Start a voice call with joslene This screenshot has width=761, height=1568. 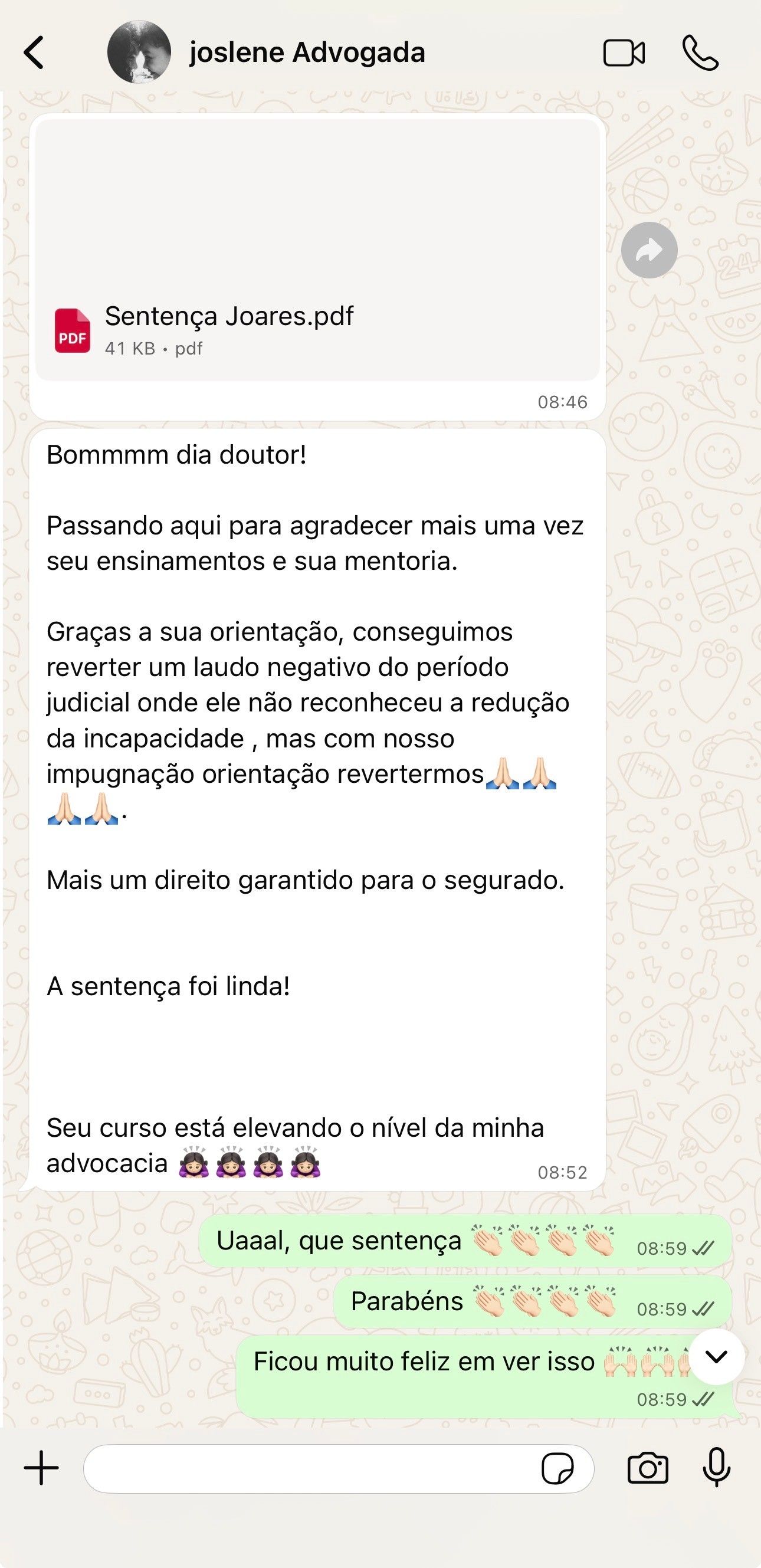click(700, 53)
